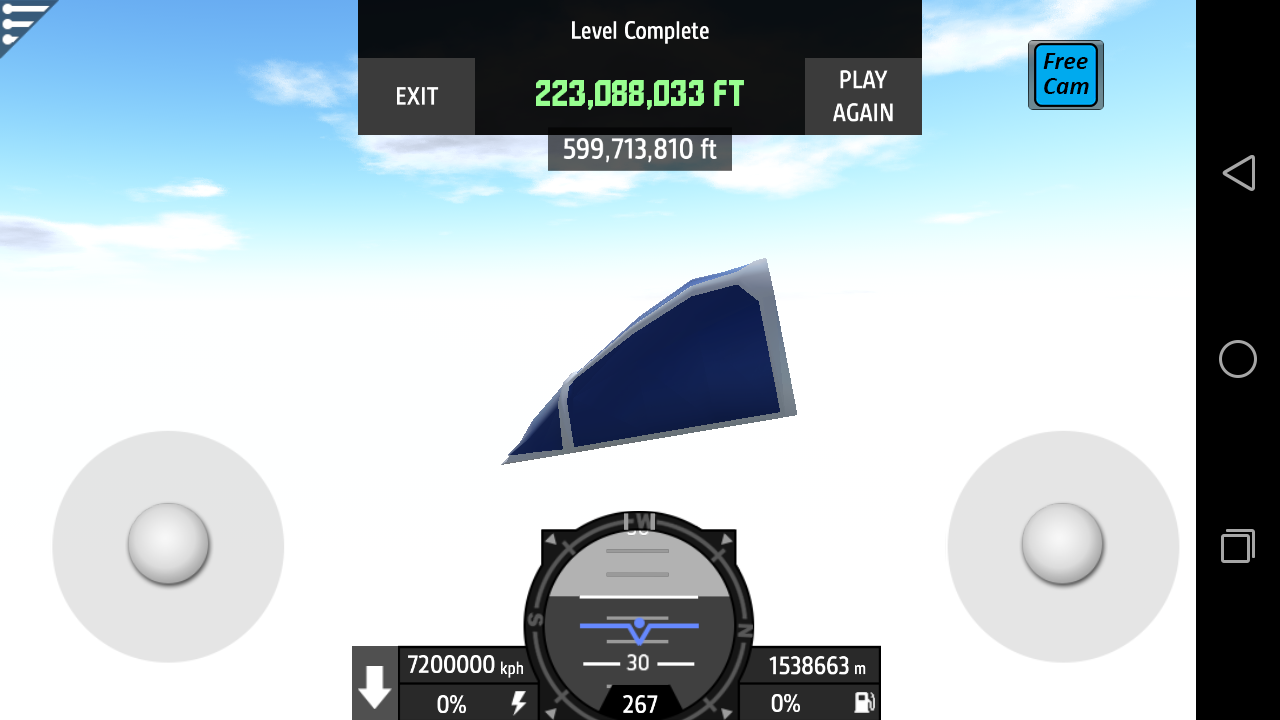This screenshot has height=720, width=1280.
Task: Tap PLAY AGAIN to restart the level
Action: 863,96
